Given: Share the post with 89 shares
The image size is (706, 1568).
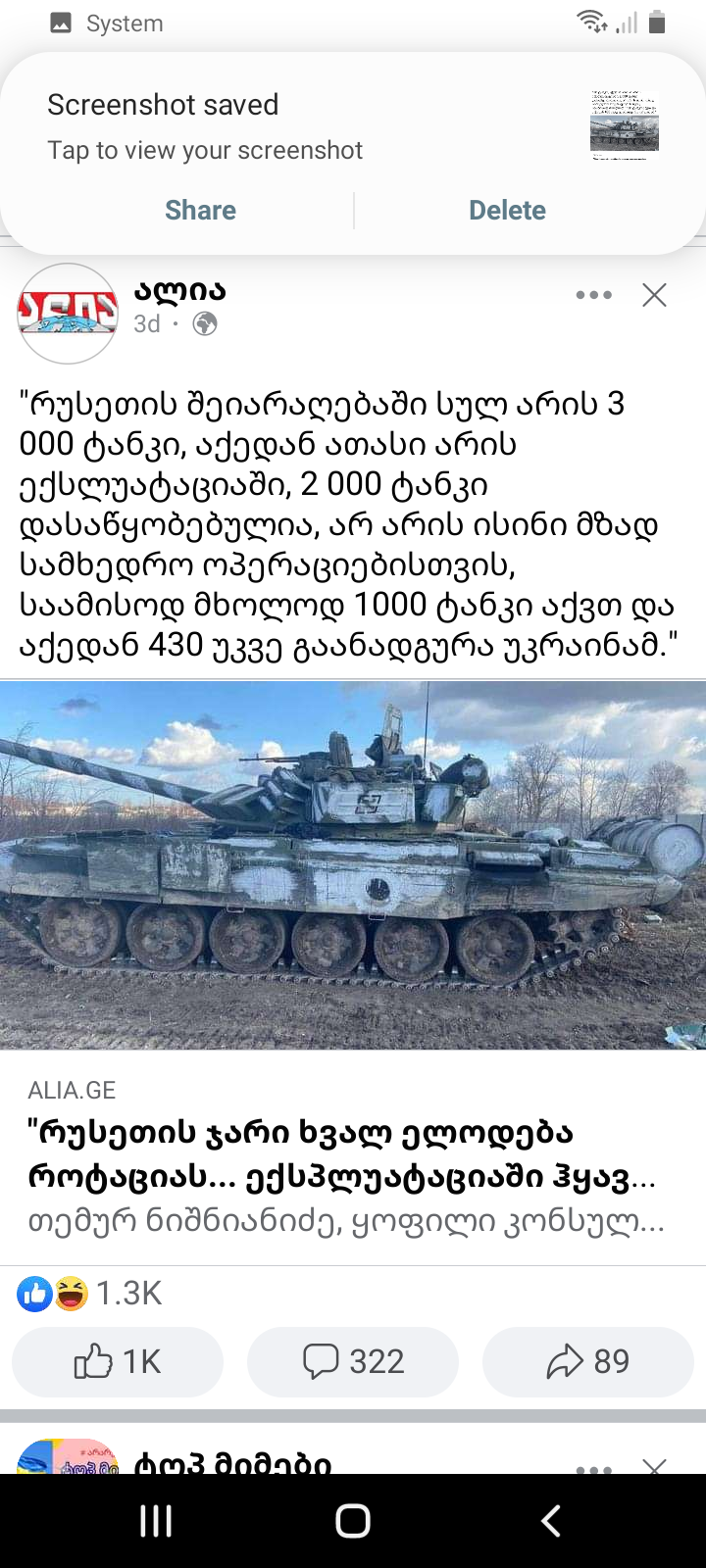Looking at the screenshot, I should [588, 1361].
